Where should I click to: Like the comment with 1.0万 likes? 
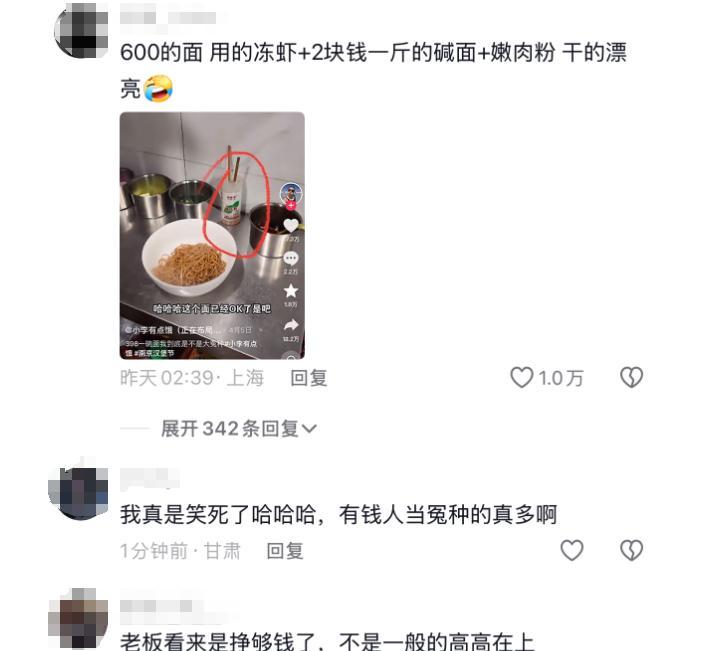[522, 377]
